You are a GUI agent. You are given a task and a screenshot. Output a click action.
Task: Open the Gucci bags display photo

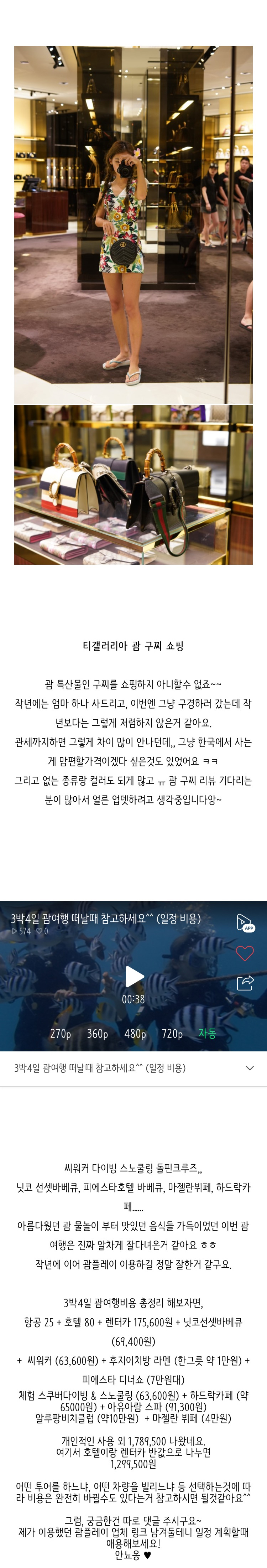tap(133, 485)
